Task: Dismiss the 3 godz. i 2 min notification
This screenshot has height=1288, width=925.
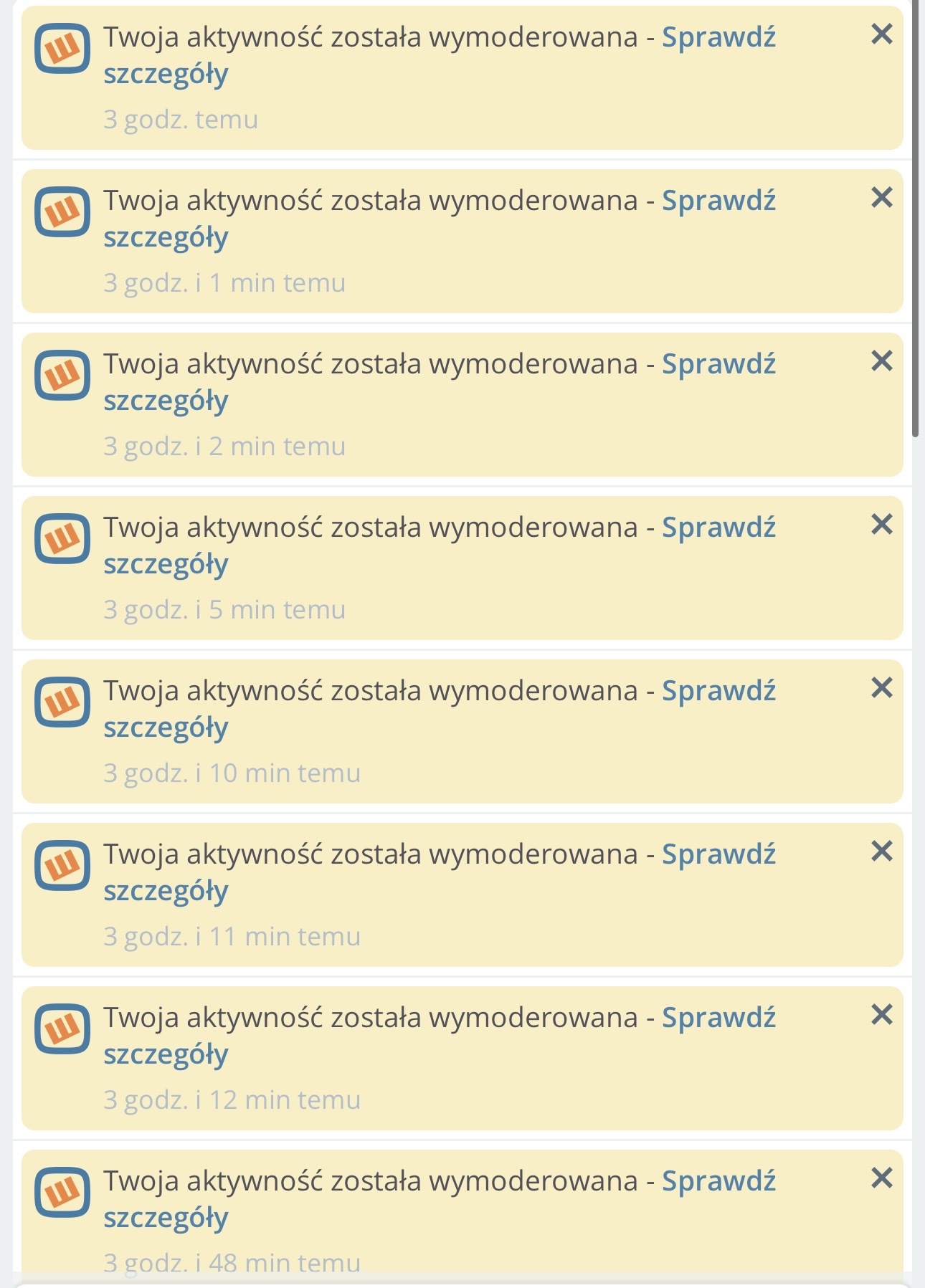Action: 881,361
